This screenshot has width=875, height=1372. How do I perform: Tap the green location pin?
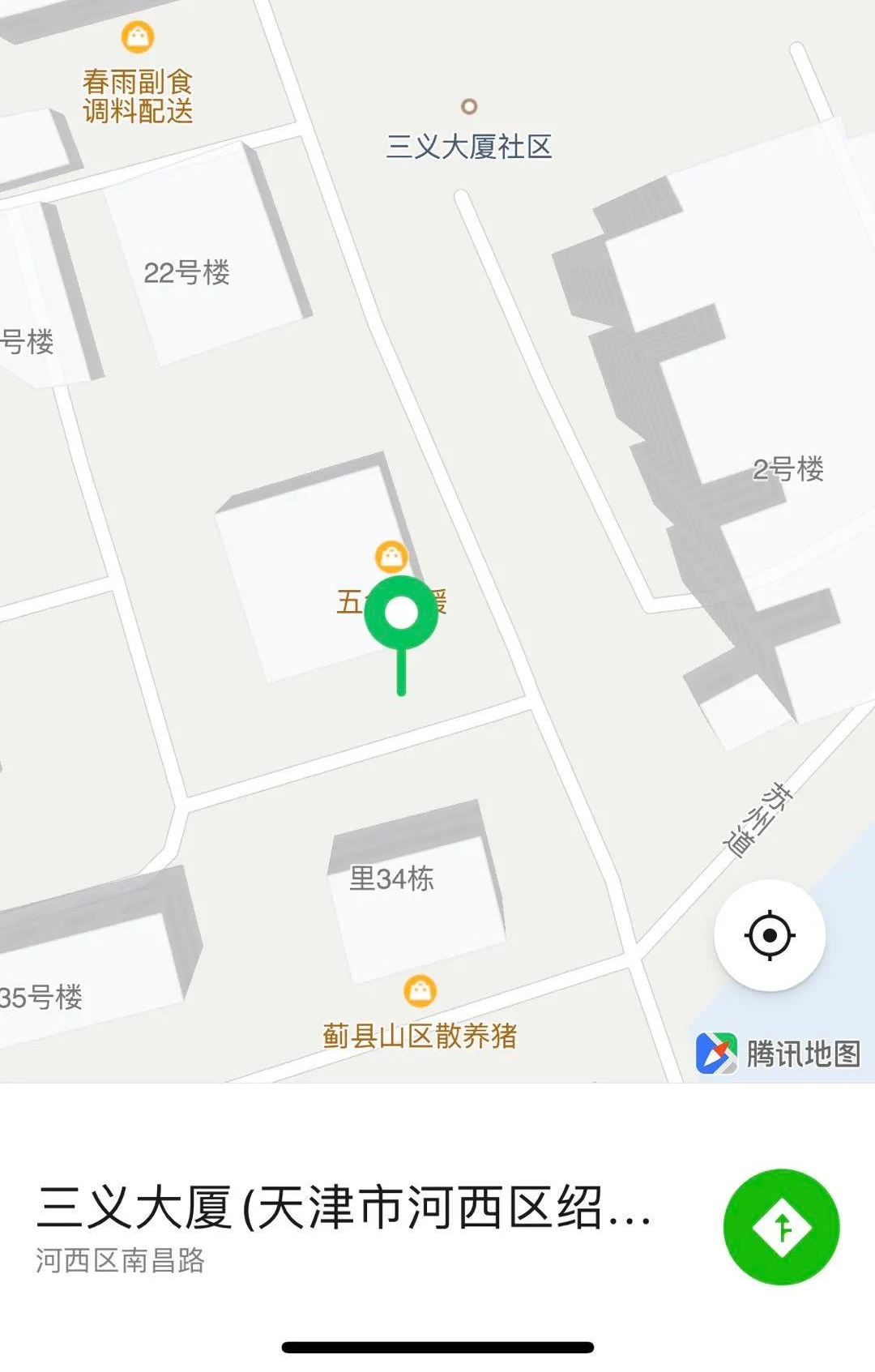[x=401, y=613]
